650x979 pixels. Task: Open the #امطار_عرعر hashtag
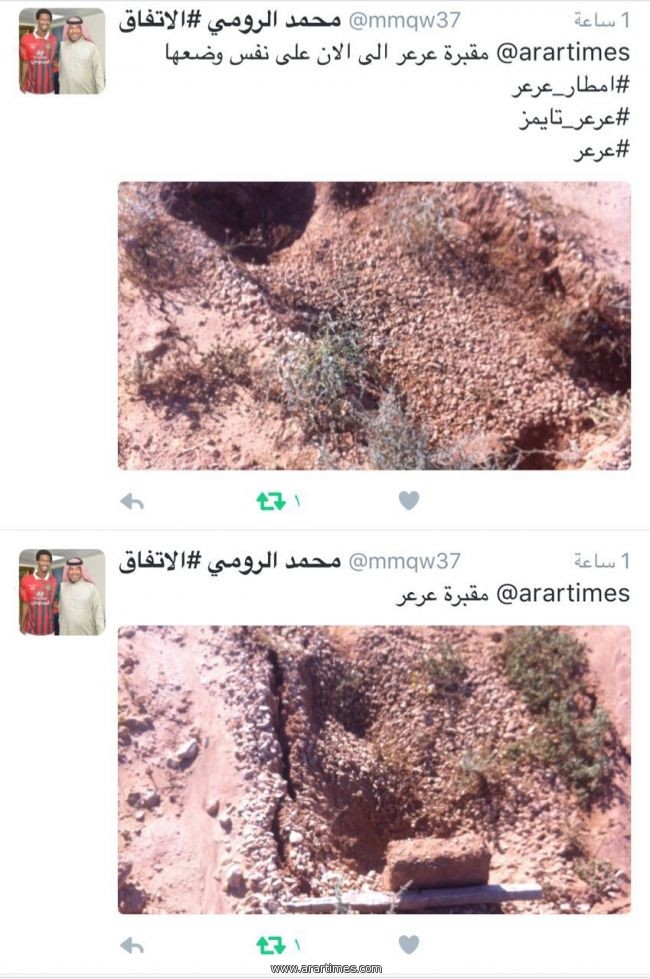570,86
